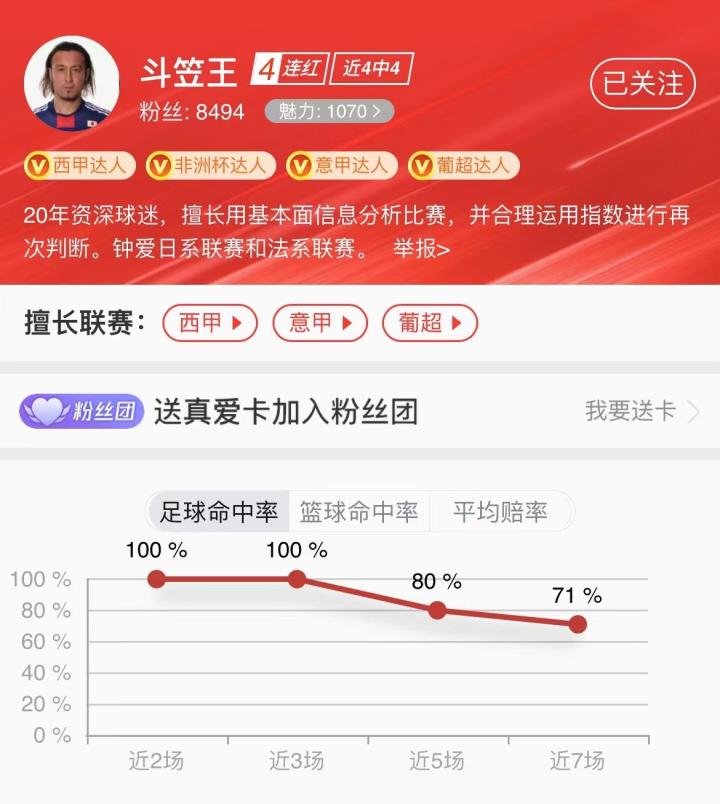Screen dimensions: 720x804
Task: Open 斗笠王's profile avatar
Action: (x=72, y=84)
